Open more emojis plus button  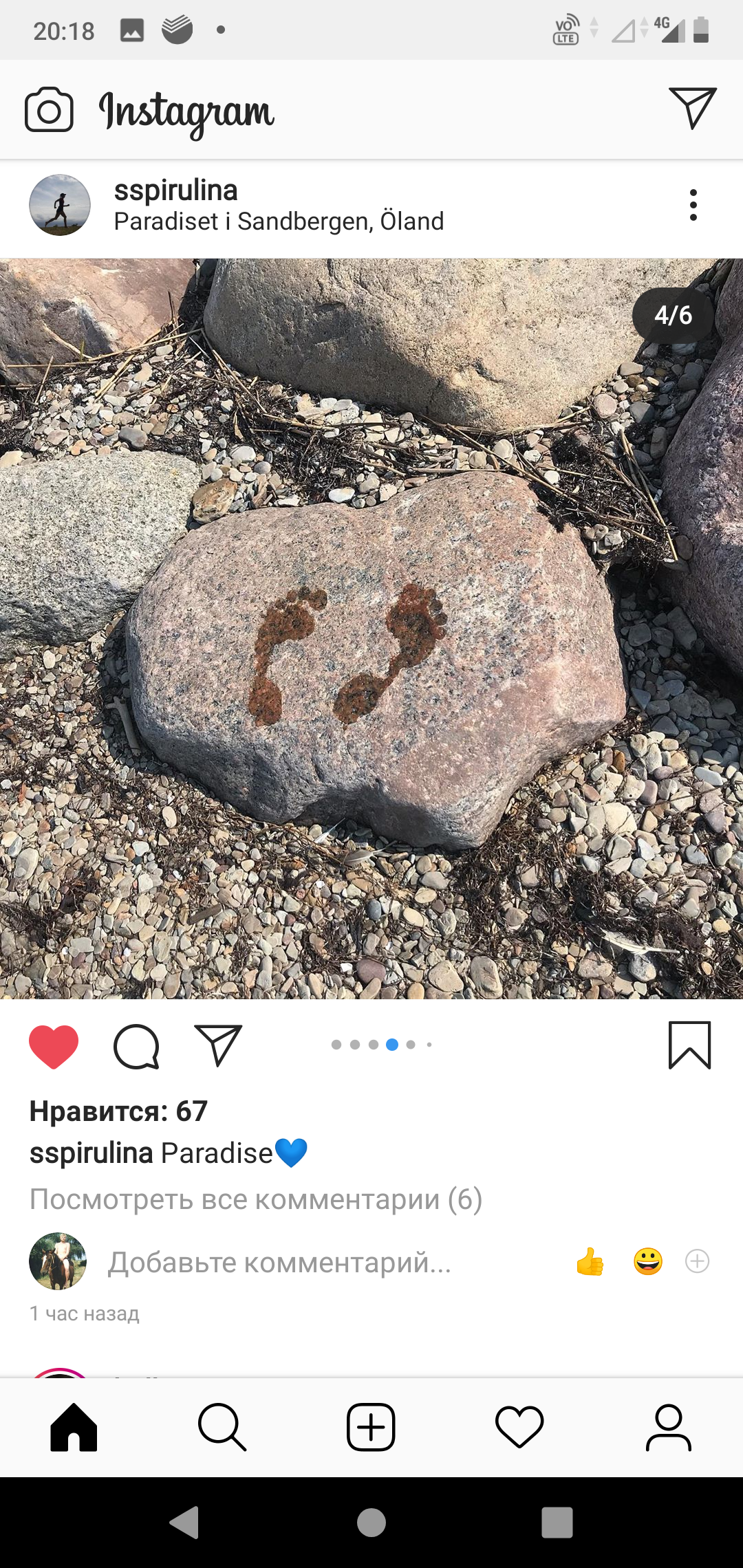pos(698,1261)
